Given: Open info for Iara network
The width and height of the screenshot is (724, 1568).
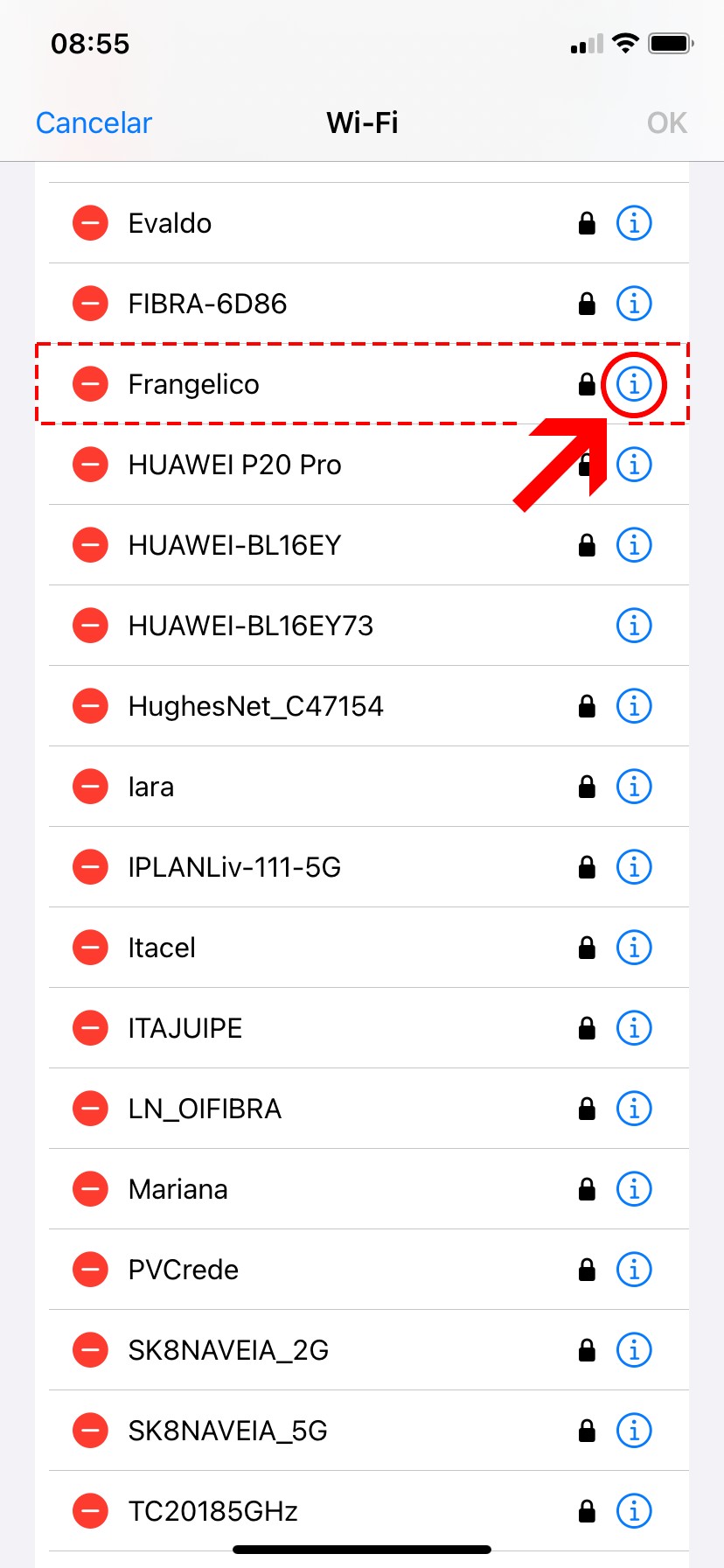Looking at the screenshot, I should point(634,787).
